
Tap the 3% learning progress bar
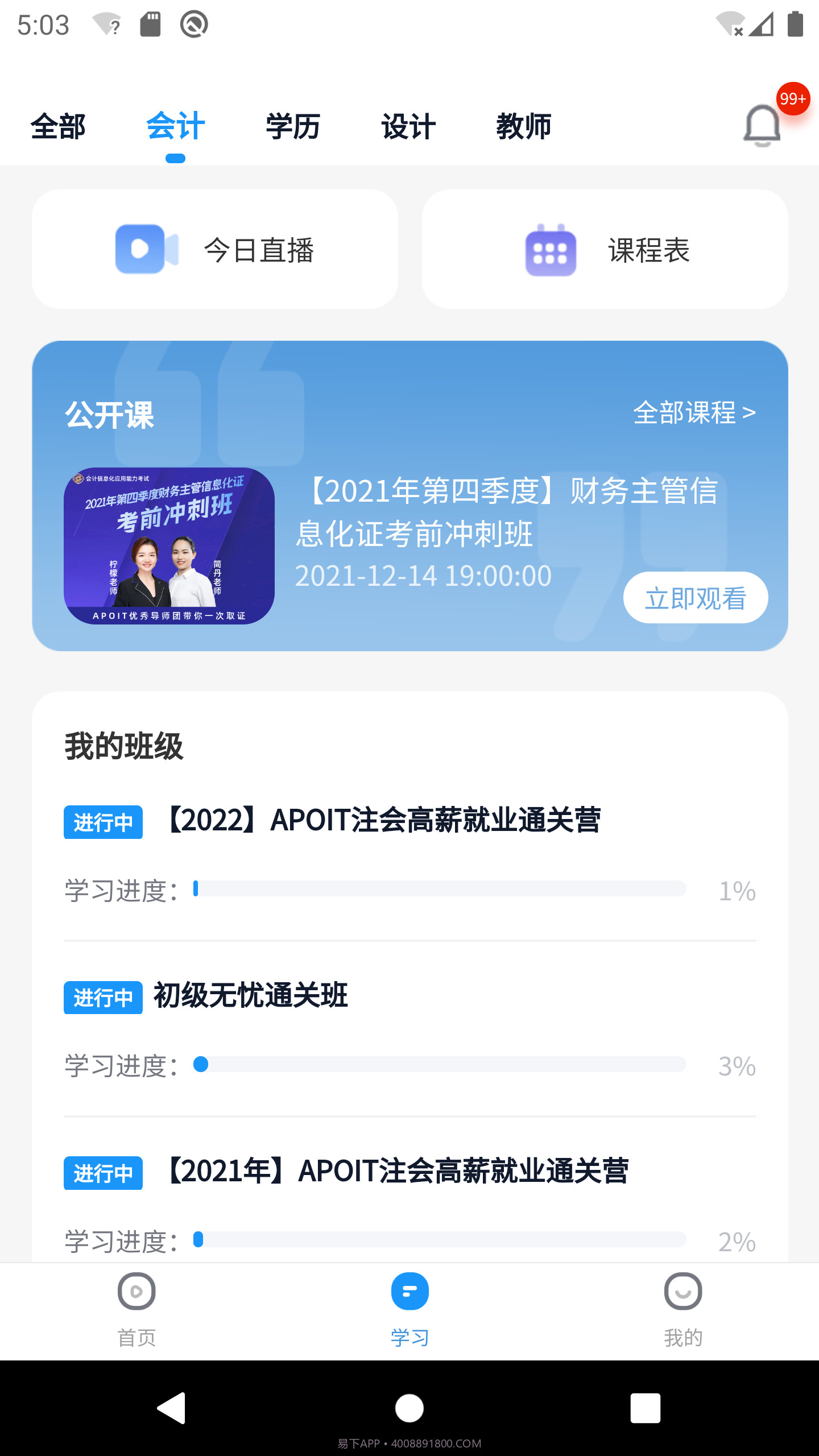[x=441, y=1064]
